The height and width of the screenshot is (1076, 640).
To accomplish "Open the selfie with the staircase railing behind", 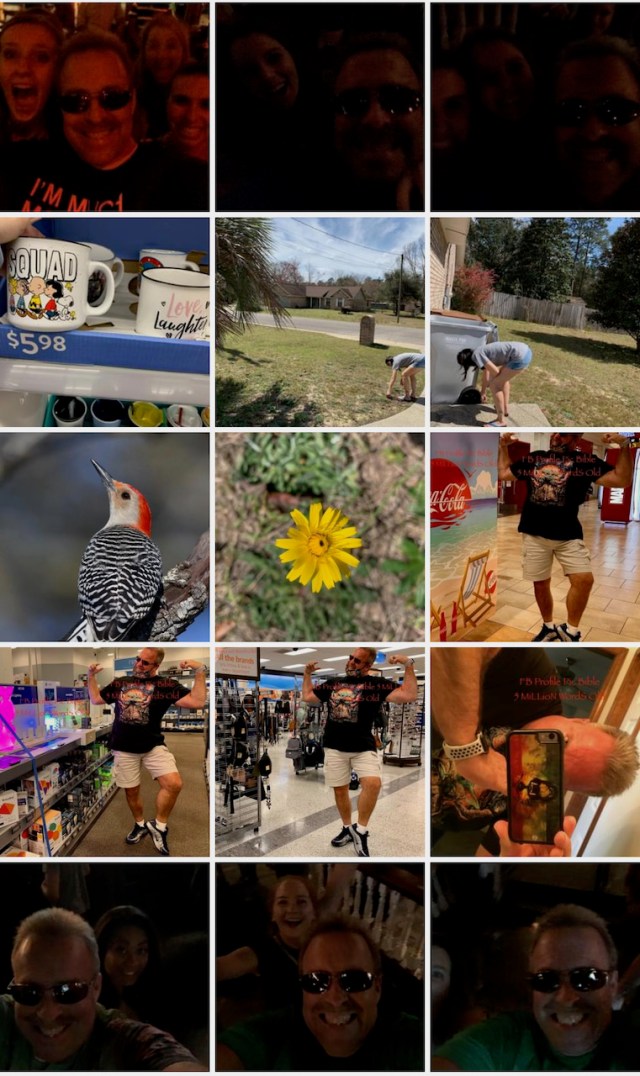I will coord(319,966).
